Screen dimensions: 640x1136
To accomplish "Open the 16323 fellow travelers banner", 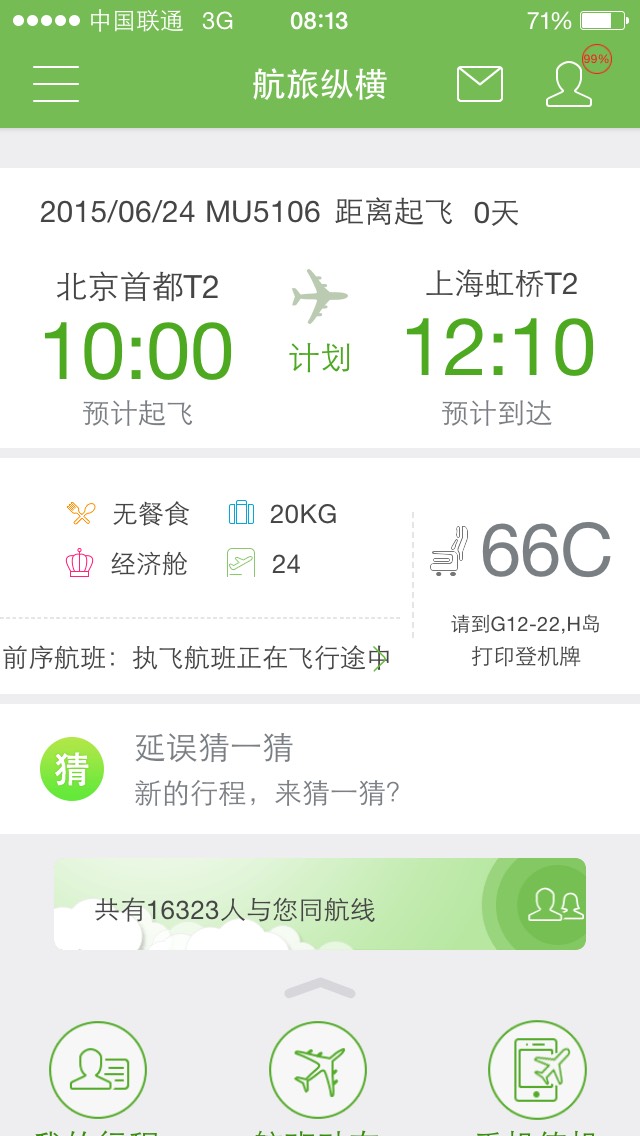I will point(320,904).
